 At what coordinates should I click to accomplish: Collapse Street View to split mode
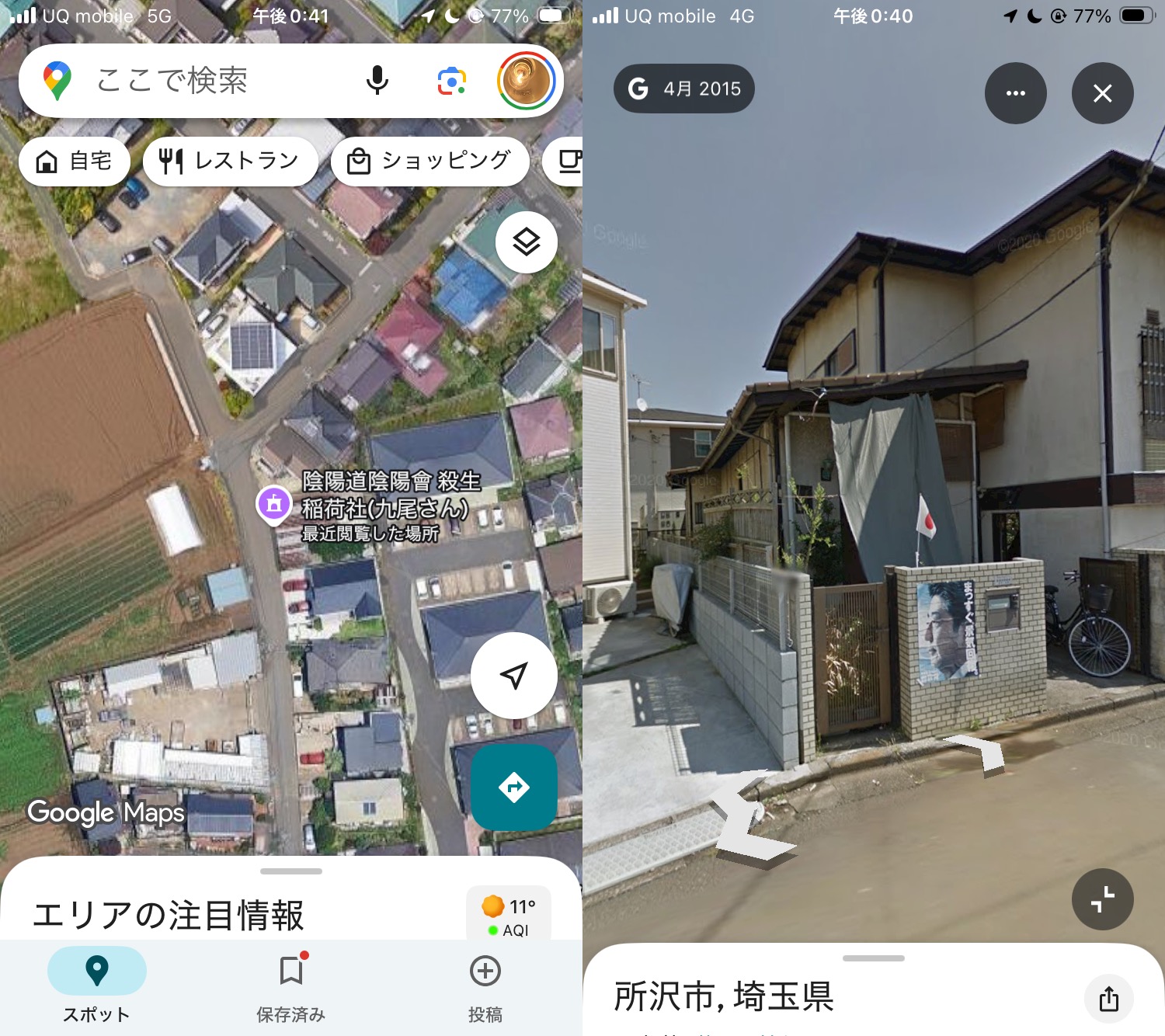(1102, 899)
